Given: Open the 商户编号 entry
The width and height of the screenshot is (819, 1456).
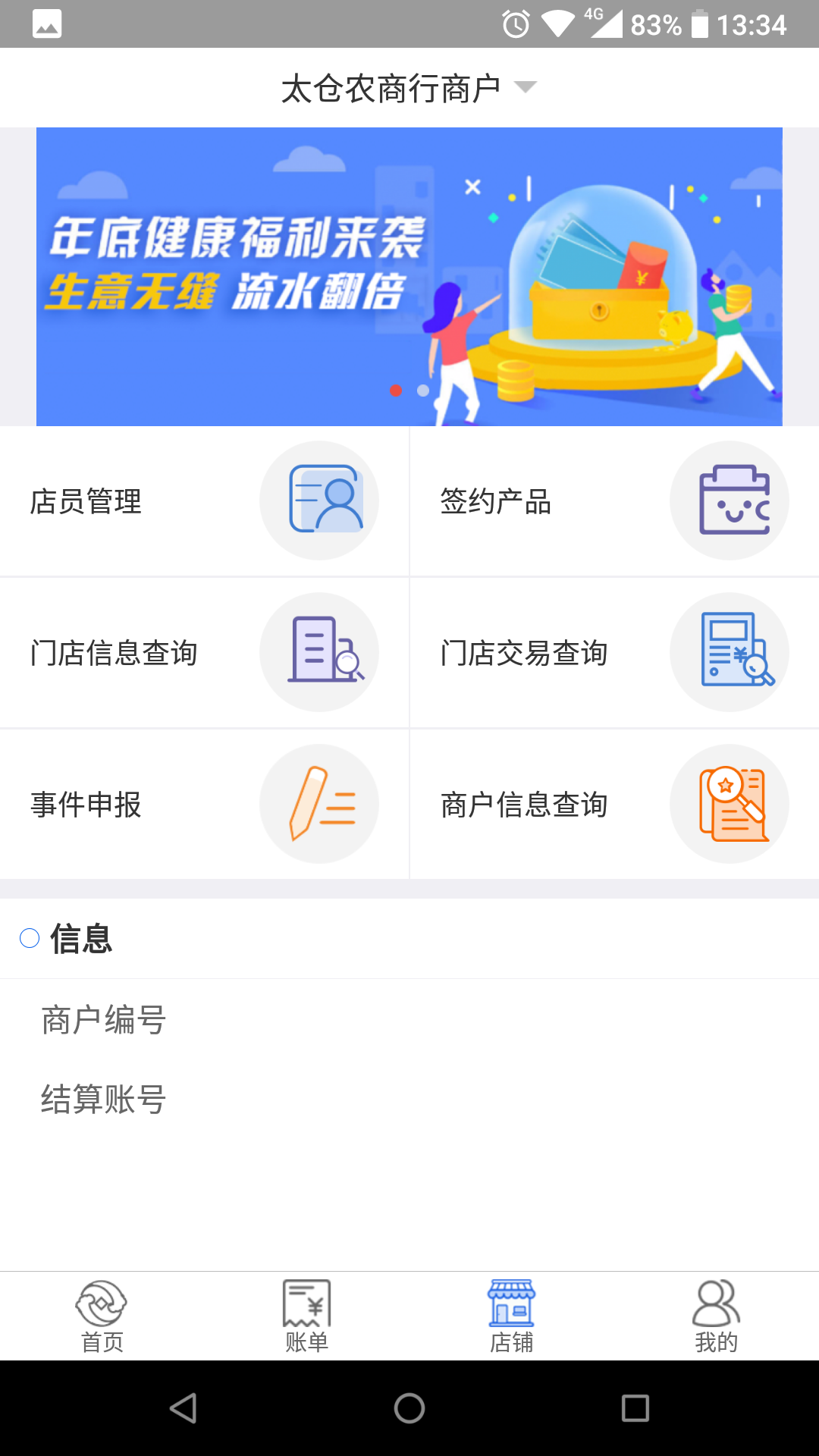Looking at the screenshot, I should click(103, 1020).
